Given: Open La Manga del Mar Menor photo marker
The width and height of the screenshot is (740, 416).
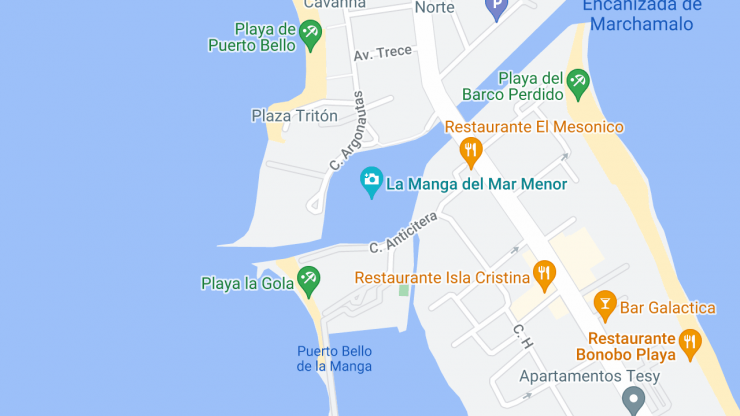Looking at the screenshot, I should pyautogui.click(x=372, y=182).
